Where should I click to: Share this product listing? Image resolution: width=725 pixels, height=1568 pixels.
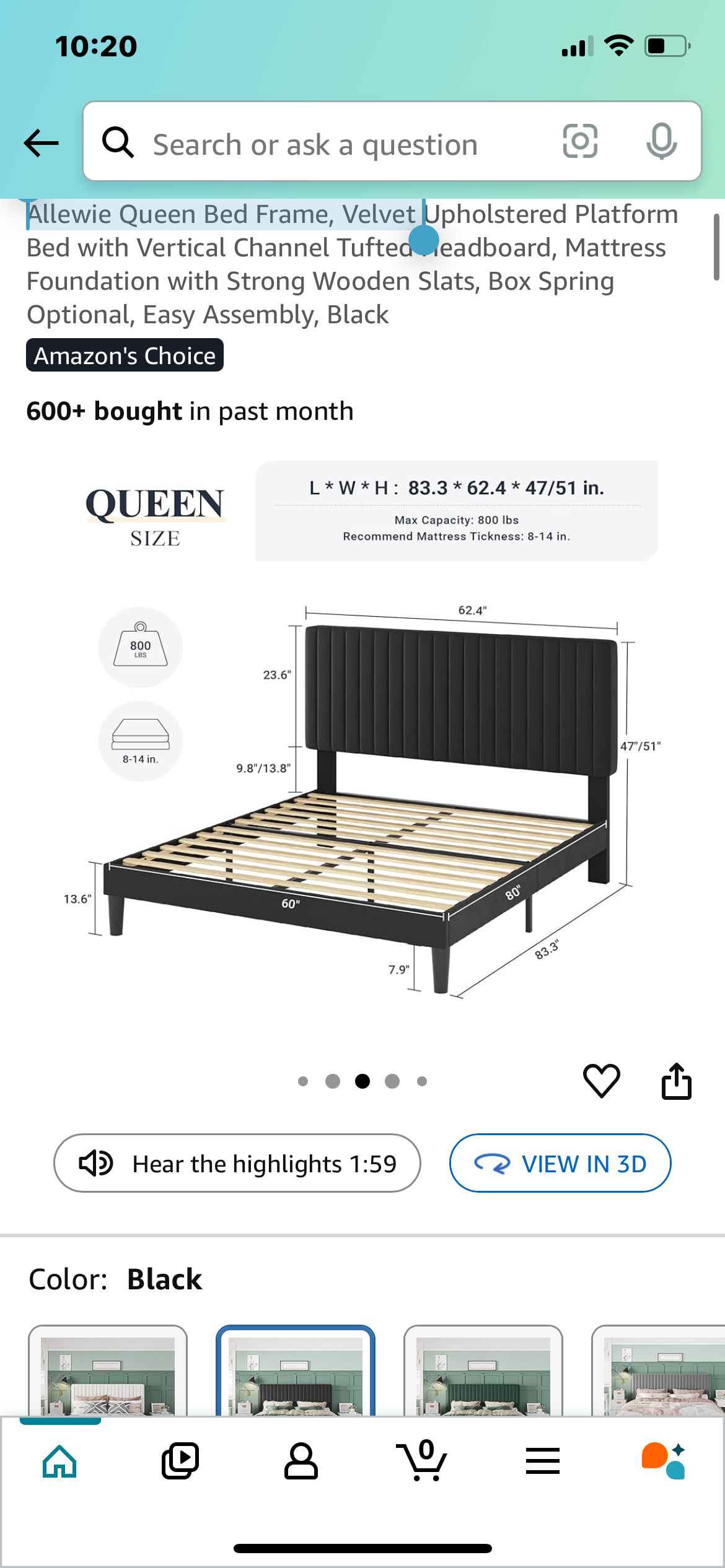click(676, 1081)
